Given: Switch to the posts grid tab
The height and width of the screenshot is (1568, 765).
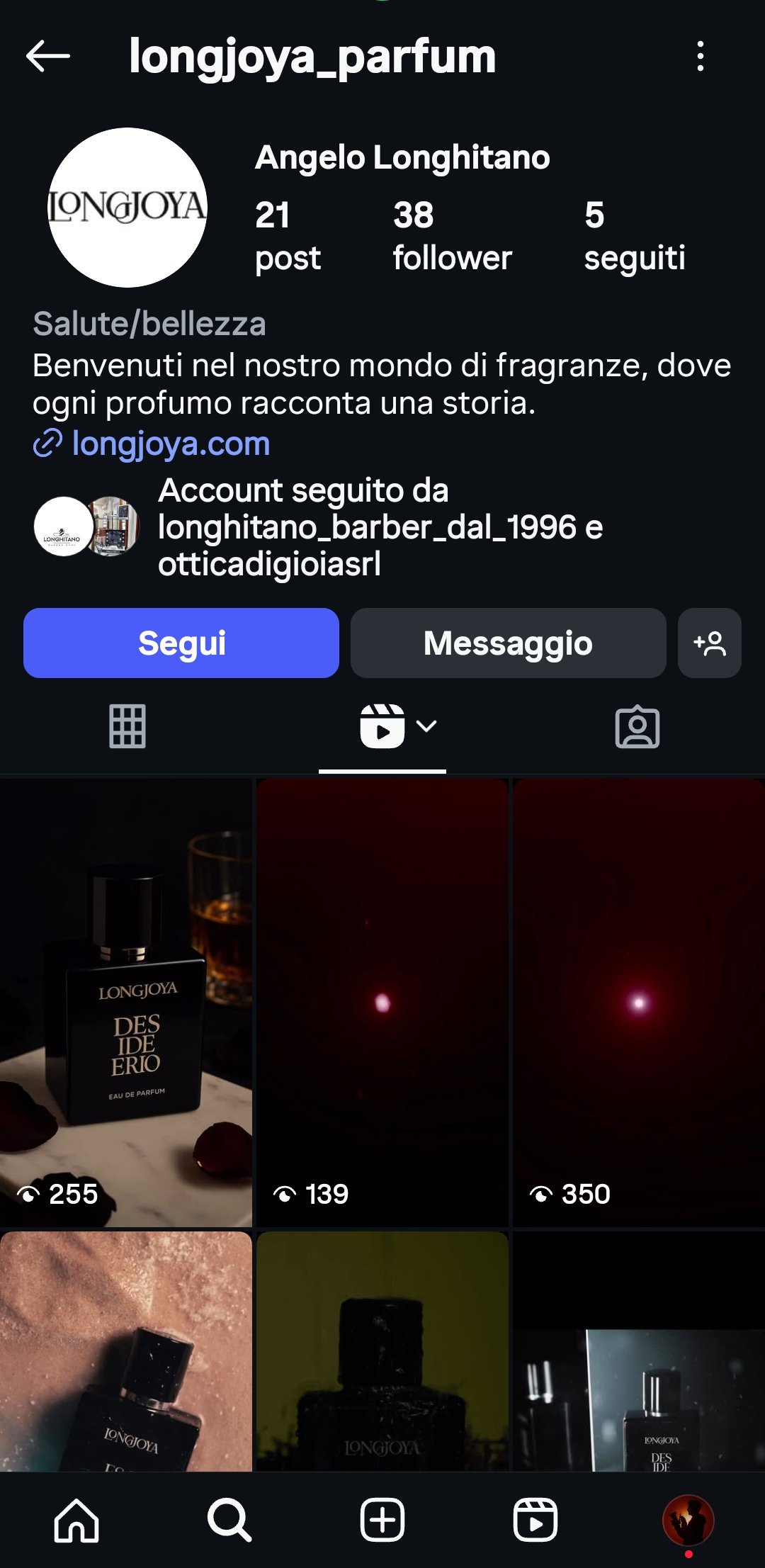Looking at the screenshot, I should (127, 726).
